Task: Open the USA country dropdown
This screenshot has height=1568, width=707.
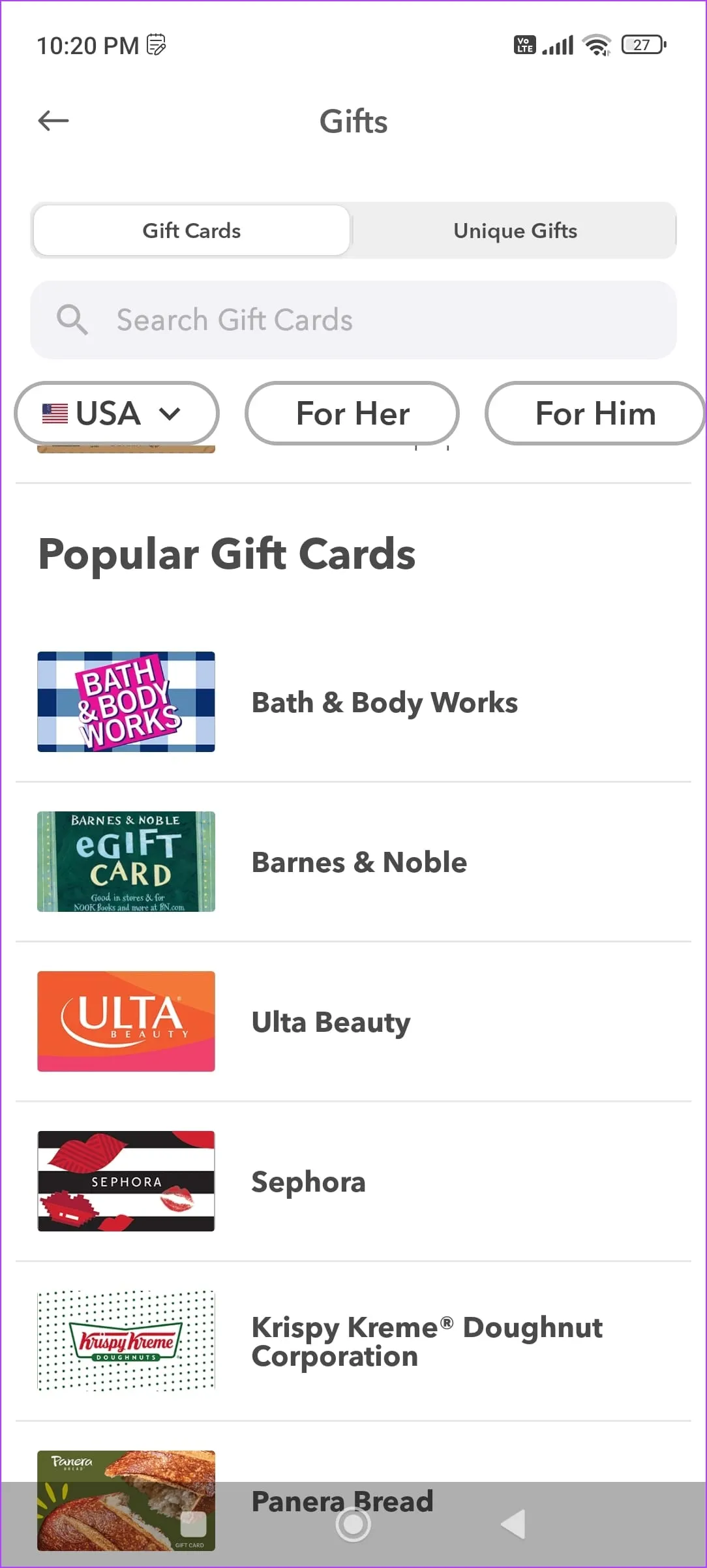Action: (x=117, y=414)
